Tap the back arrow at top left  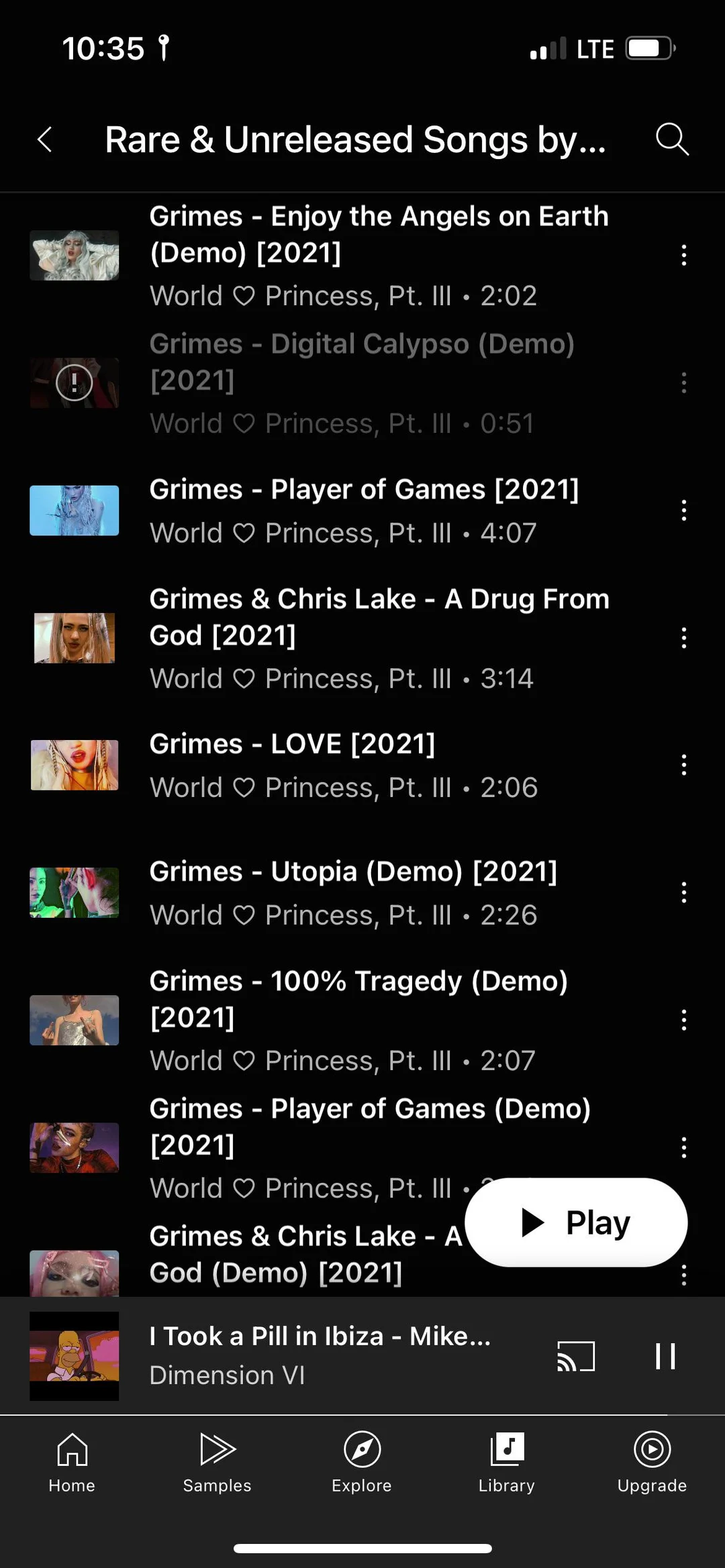44,140
